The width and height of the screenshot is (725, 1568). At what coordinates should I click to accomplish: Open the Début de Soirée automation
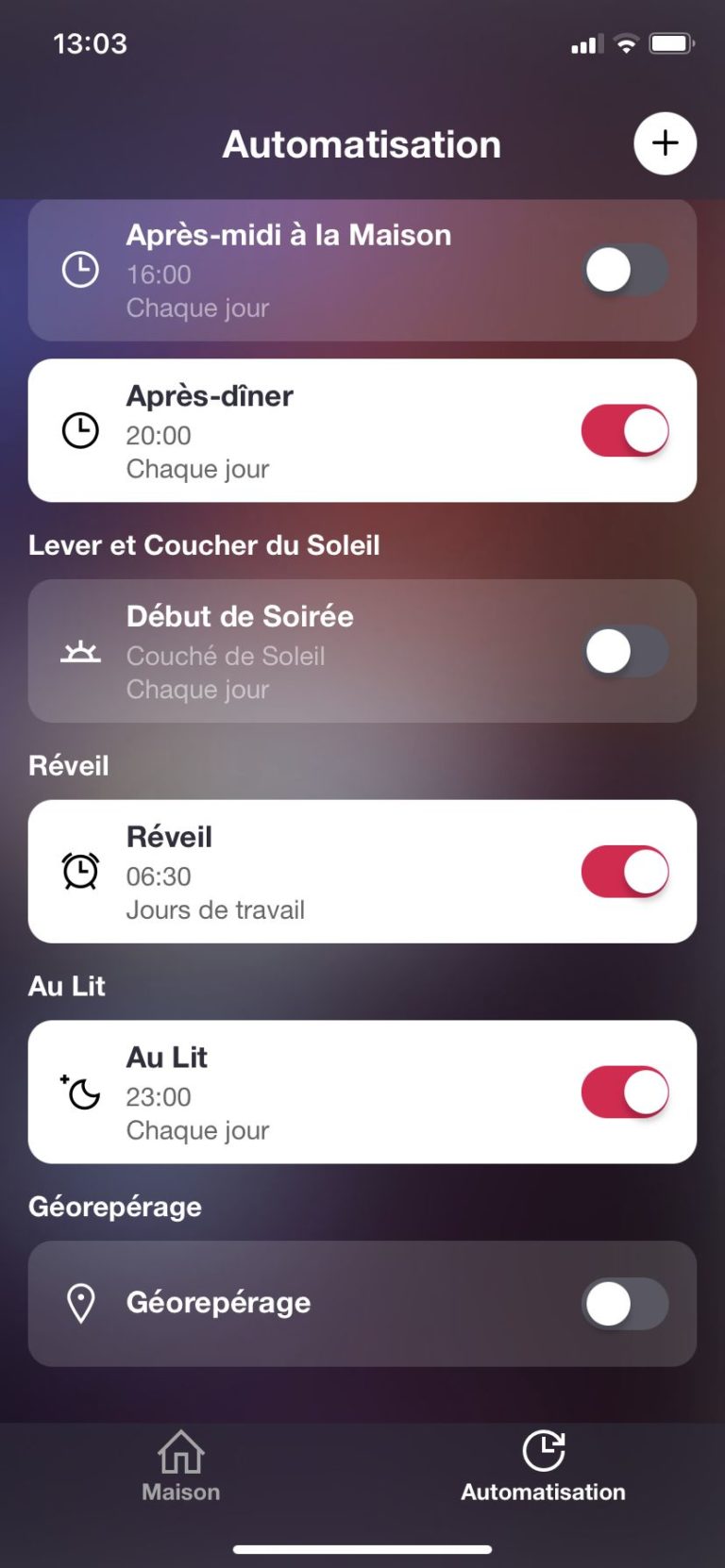point(362,651)
